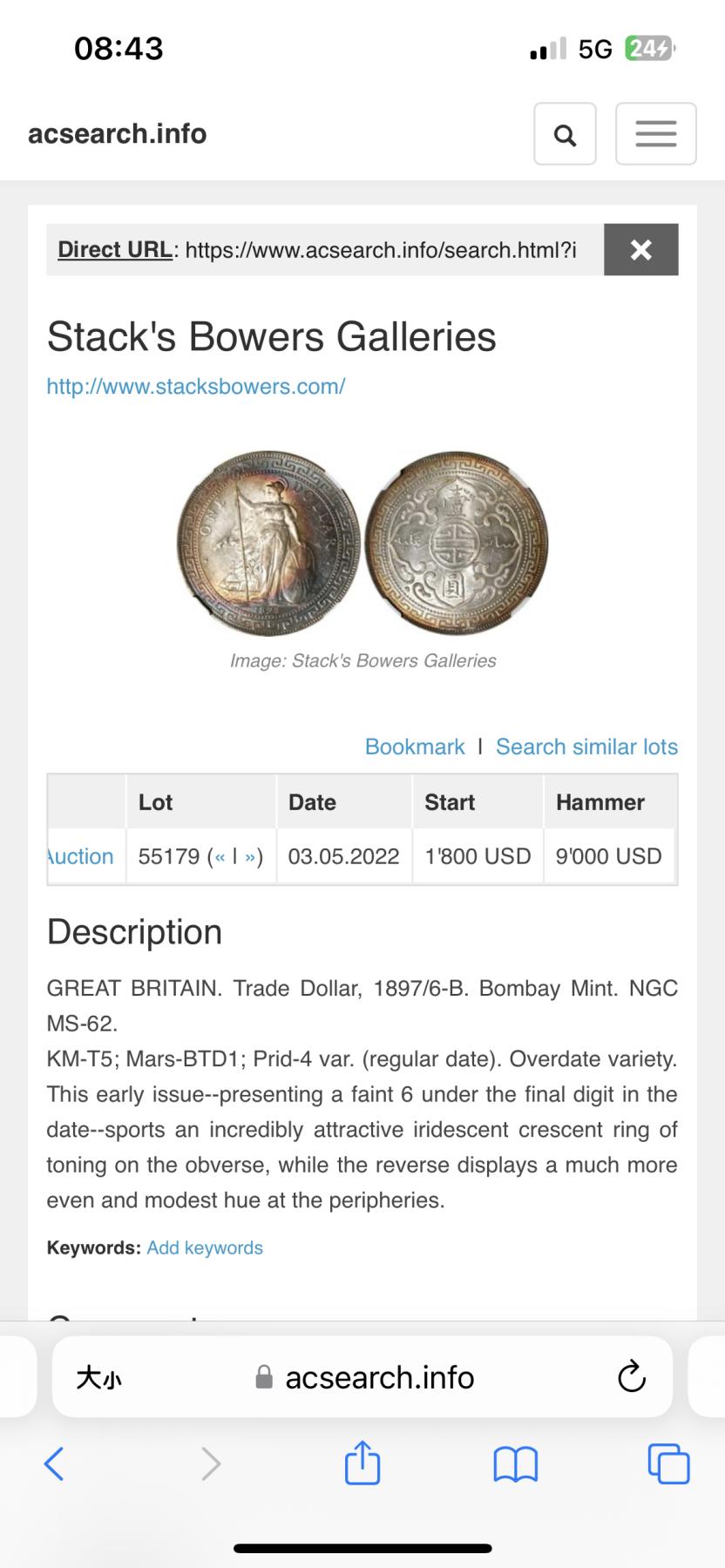
Task: Search similar lots
Action: click(x=586, y=747)
